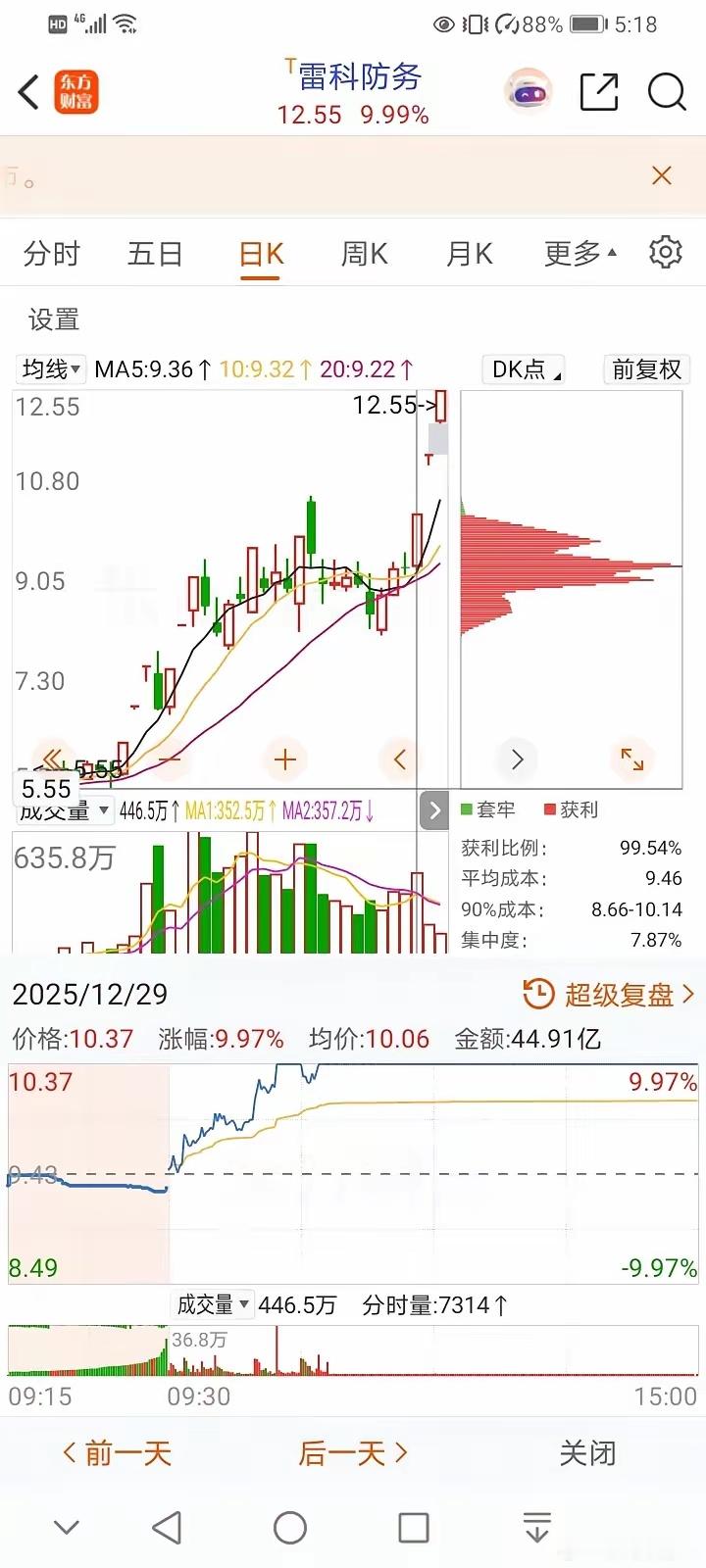Zoom in the K-line with plus
Viewport: 706px width, 1568px height.
(x=285, y=759)
